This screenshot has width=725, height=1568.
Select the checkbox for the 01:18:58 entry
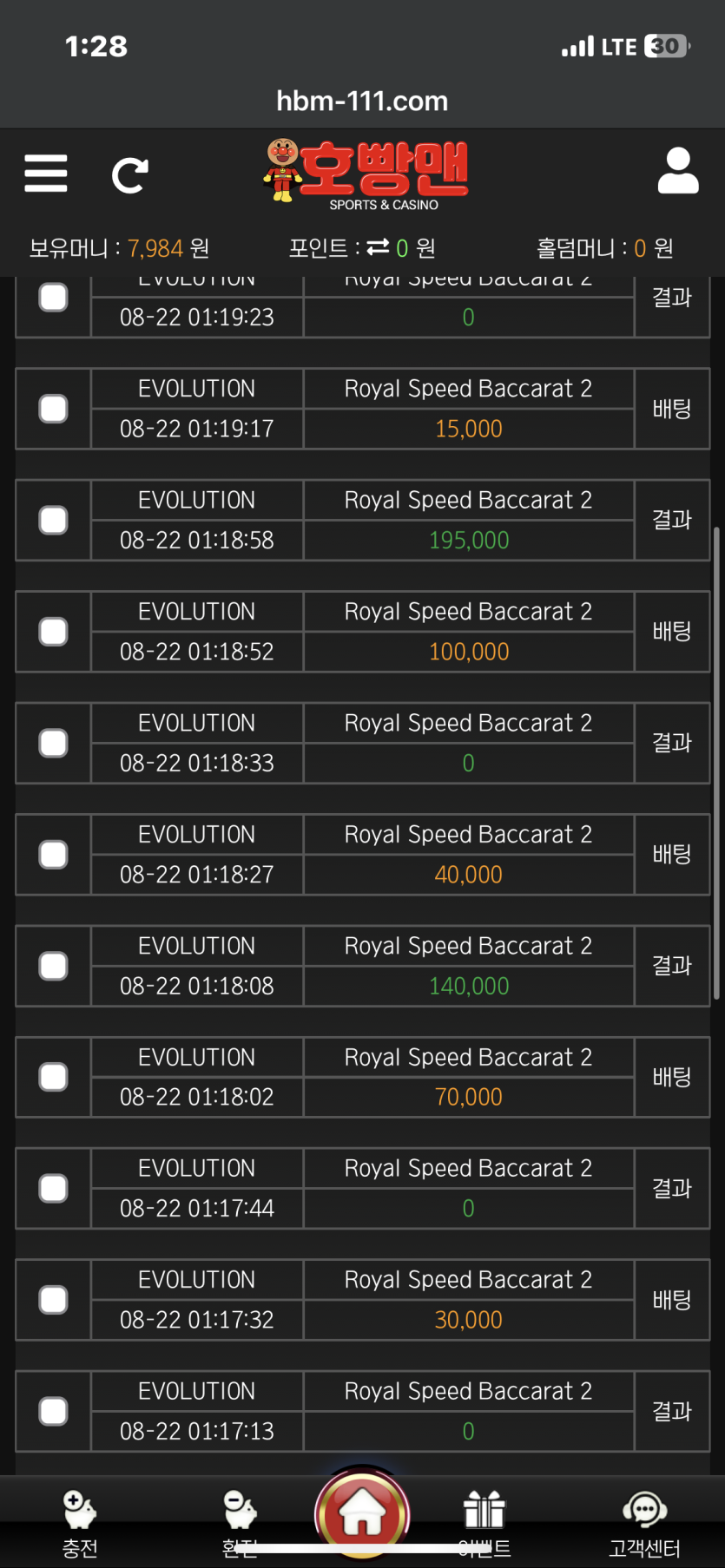tap(54, 520)
